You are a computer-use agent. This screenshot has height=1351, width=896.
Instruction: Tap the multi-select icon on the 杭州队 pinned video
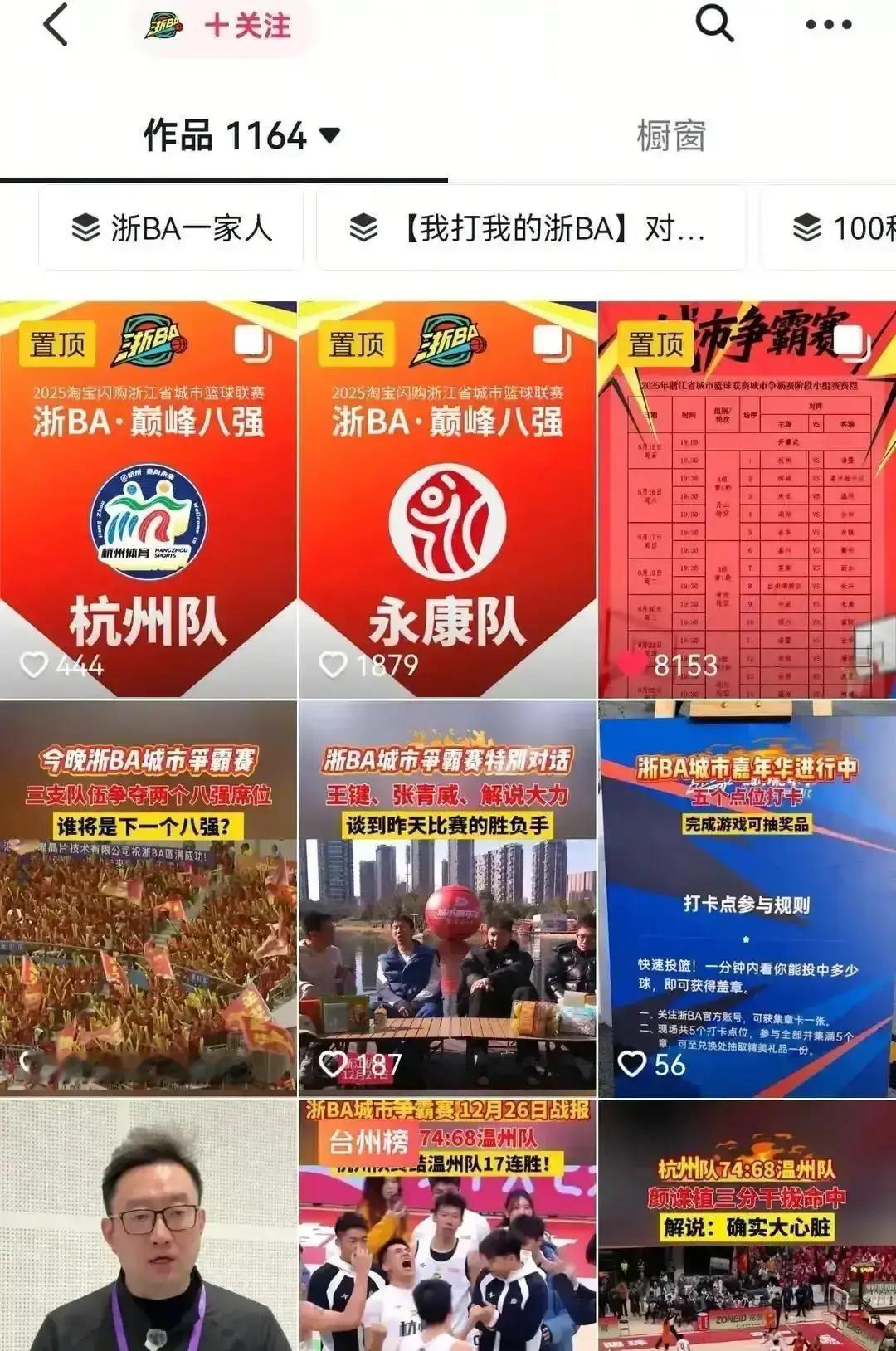pos(252,343)
